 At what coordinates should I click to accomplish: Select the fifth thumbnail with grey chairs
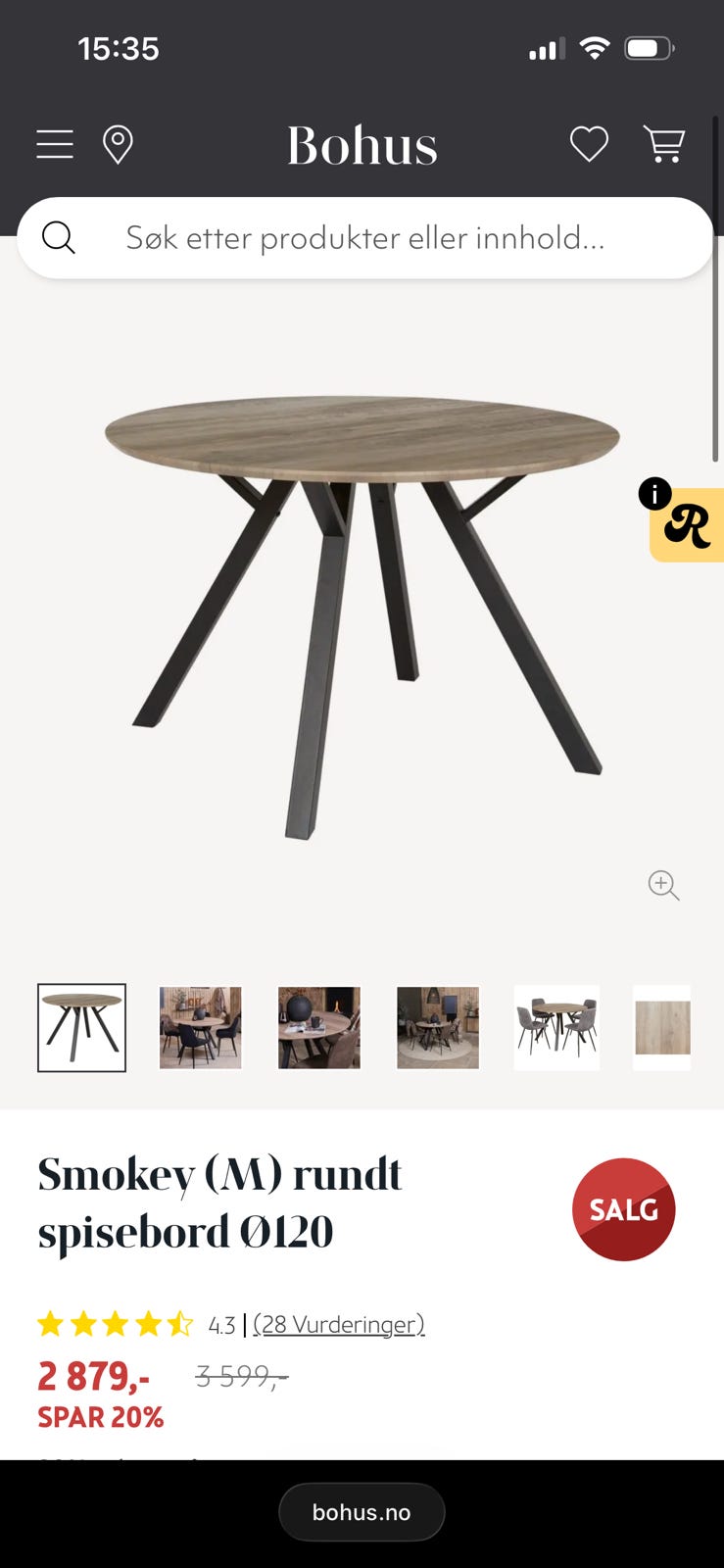coord(556,1027)
